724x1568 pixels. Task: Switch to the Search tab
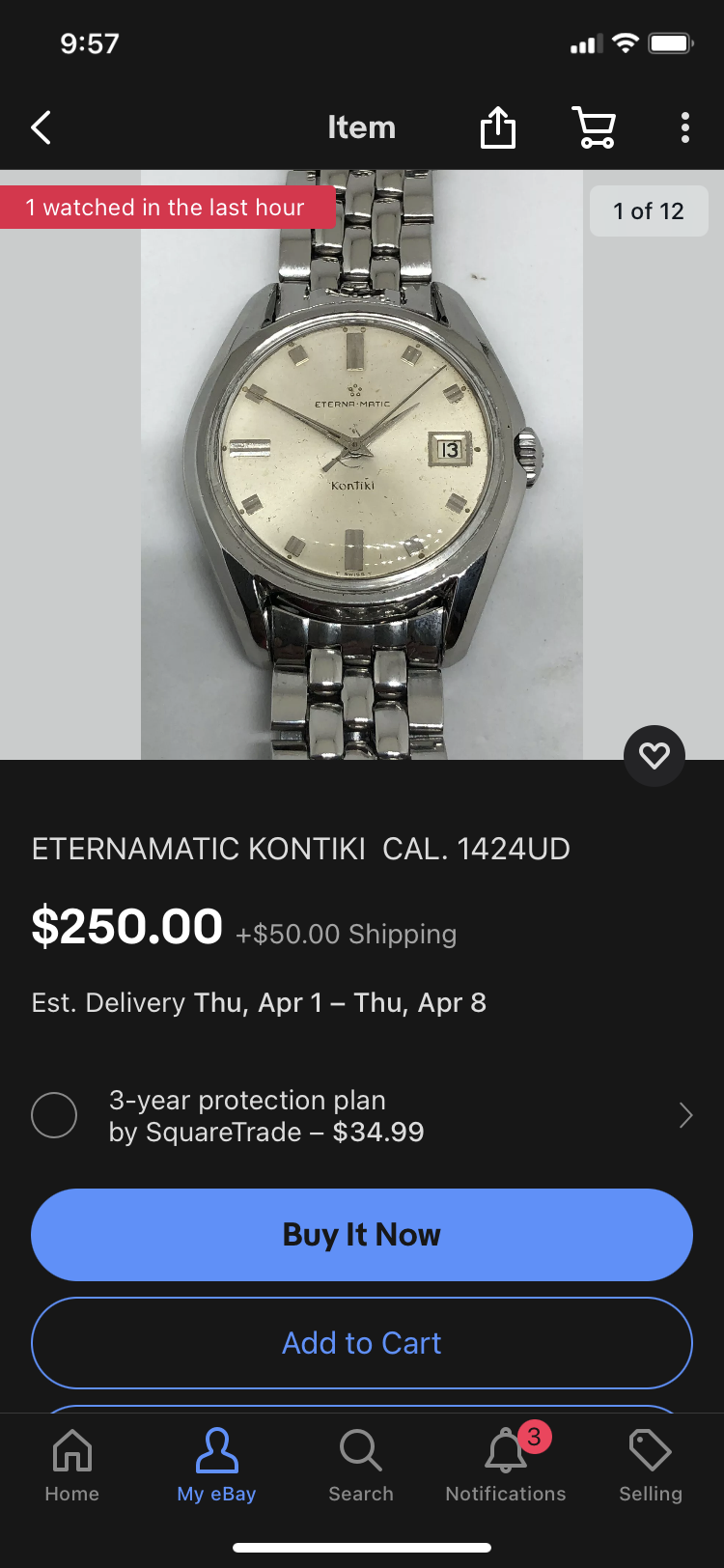pos(361,1466)
